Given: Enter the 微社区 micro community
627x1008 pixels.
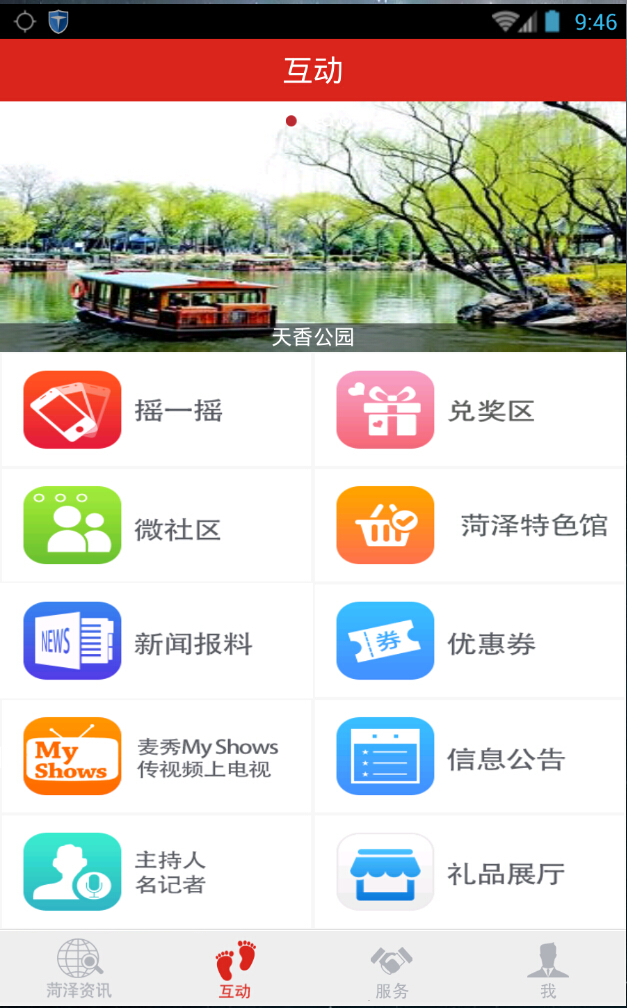Looking at the screenshot, I should coord(156,526).
